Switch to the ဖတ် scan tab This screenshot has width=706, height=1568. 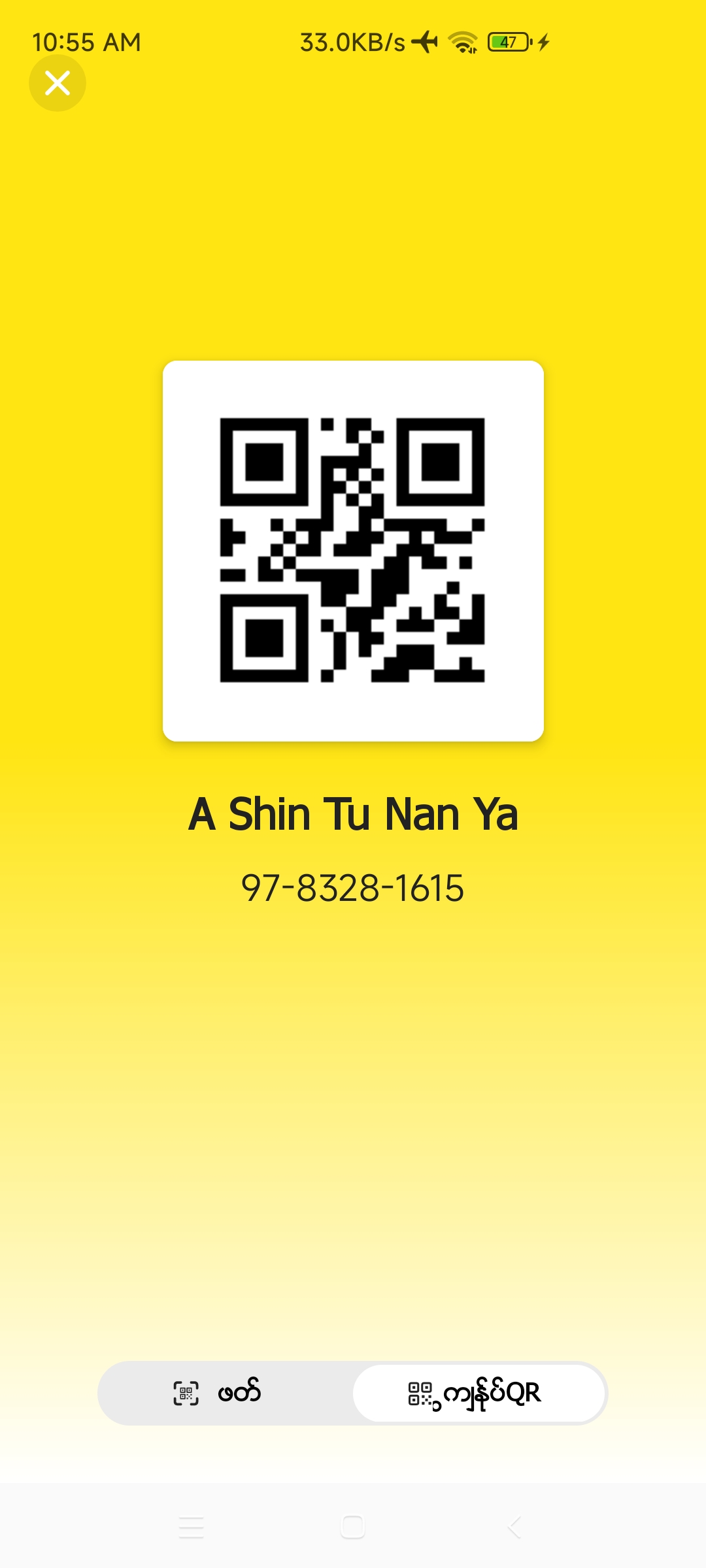tap(226, 1393)
